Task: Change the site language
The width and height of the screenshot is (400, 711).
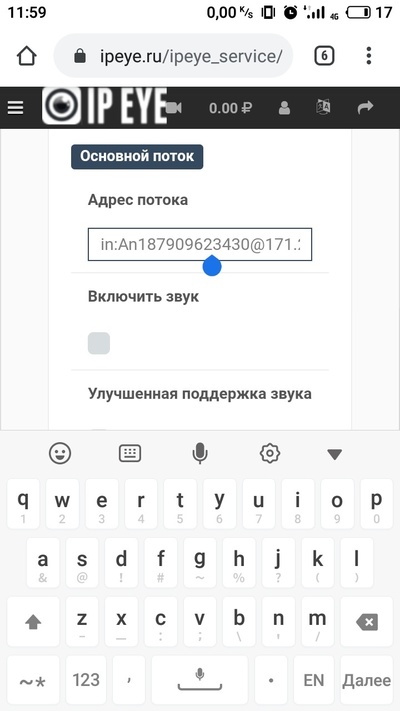Action: click(x=323, y=108)
